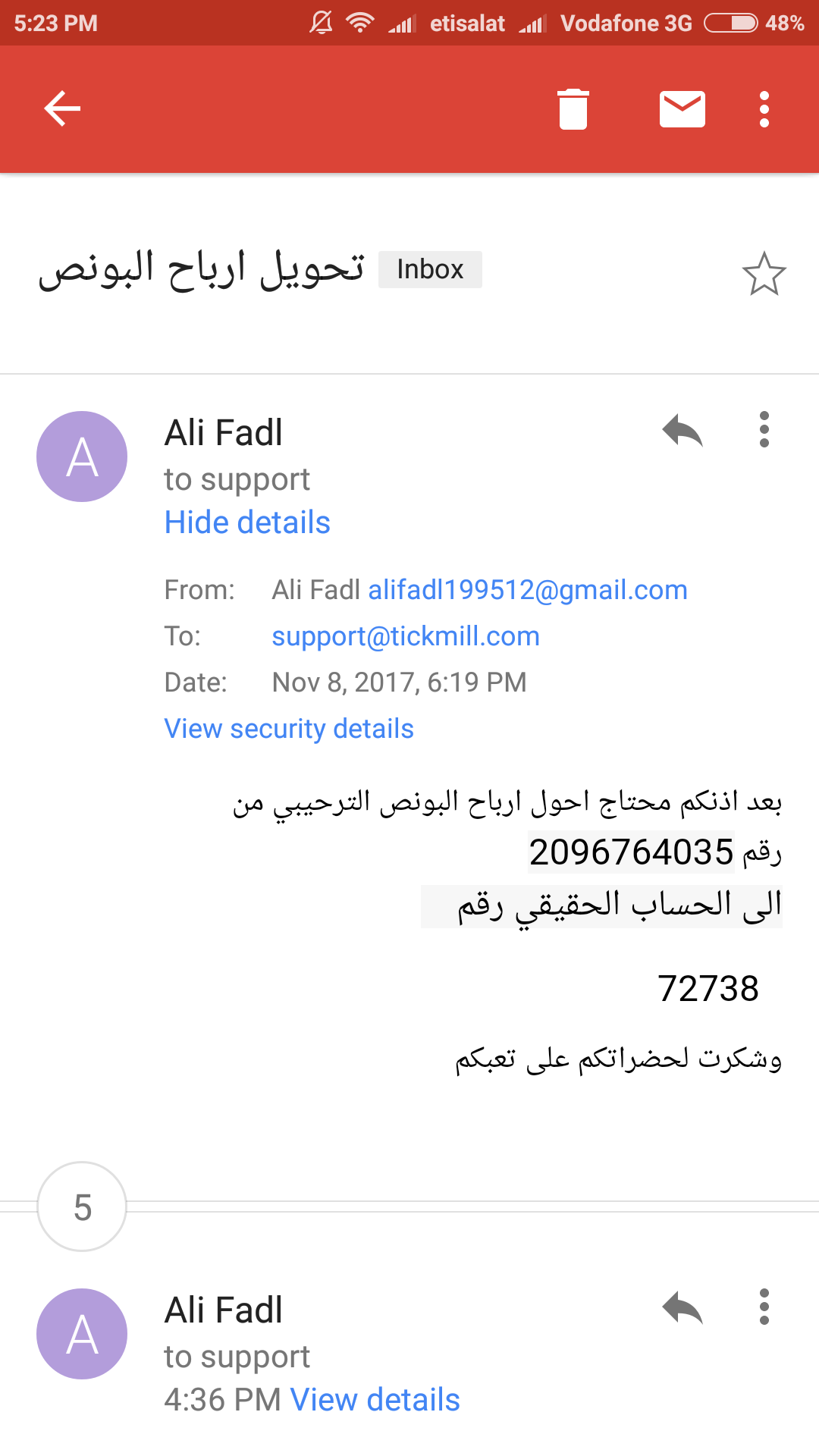Expand the 5 collapsed messages
The height and width of the screenshot is (1456, 819).
click(x=82, y=1207)
